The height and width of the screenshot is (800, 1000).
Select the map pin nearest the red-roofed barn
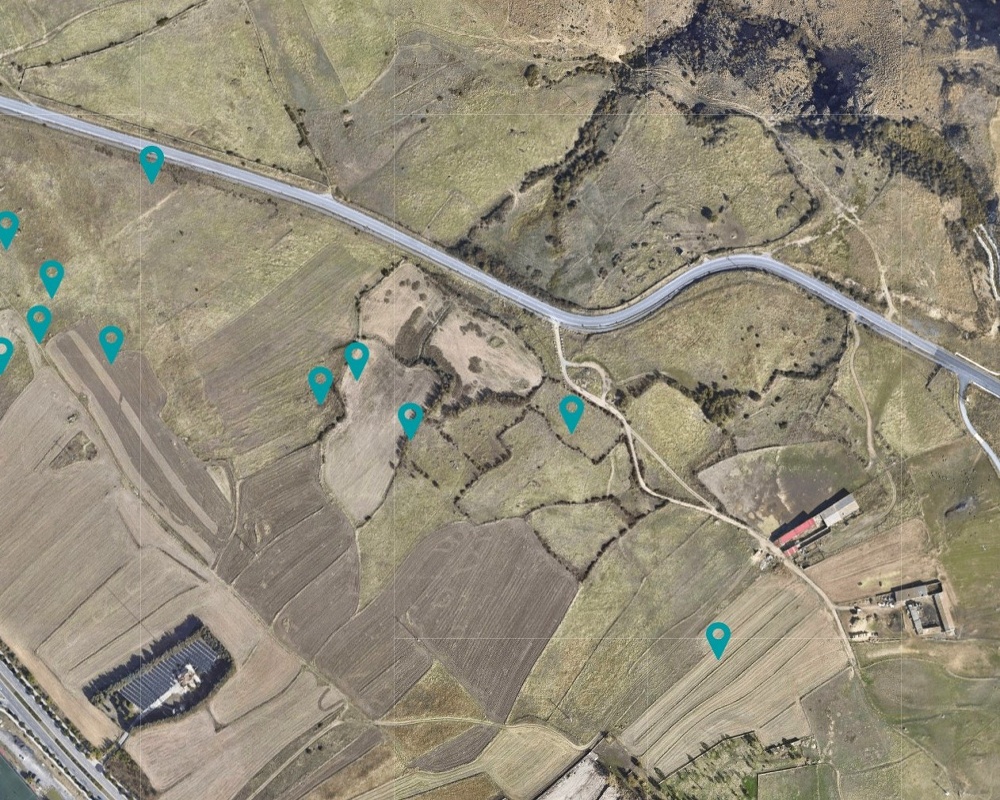(x=718, y=638)
